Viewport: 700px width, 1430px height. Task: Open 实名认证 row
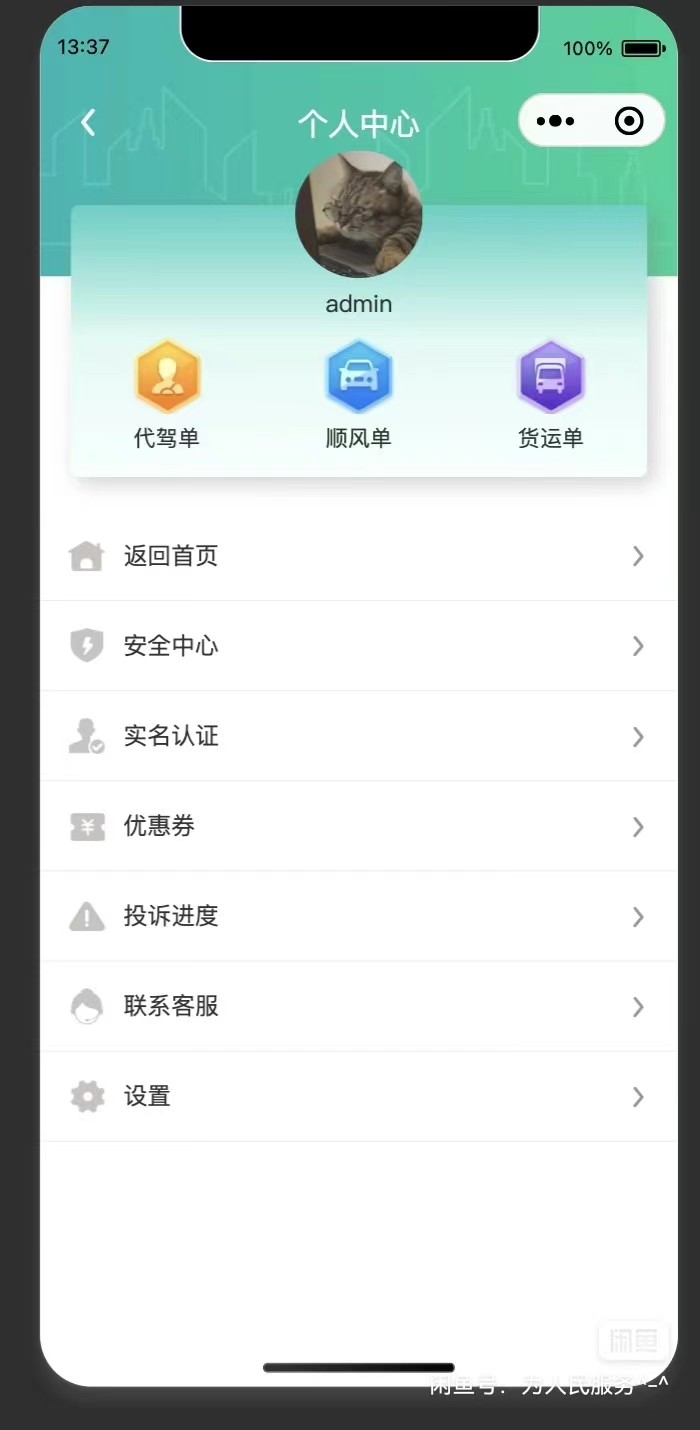pos(358,736)
